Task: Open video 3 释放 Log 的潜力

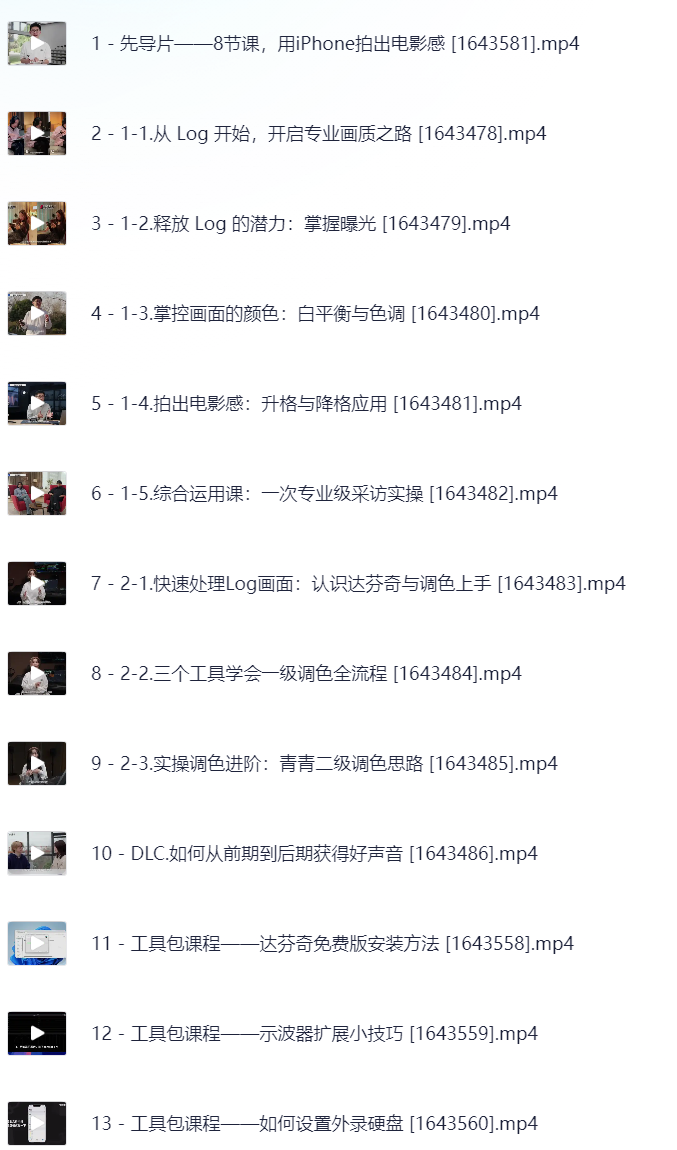Action: tap(300, 224)
